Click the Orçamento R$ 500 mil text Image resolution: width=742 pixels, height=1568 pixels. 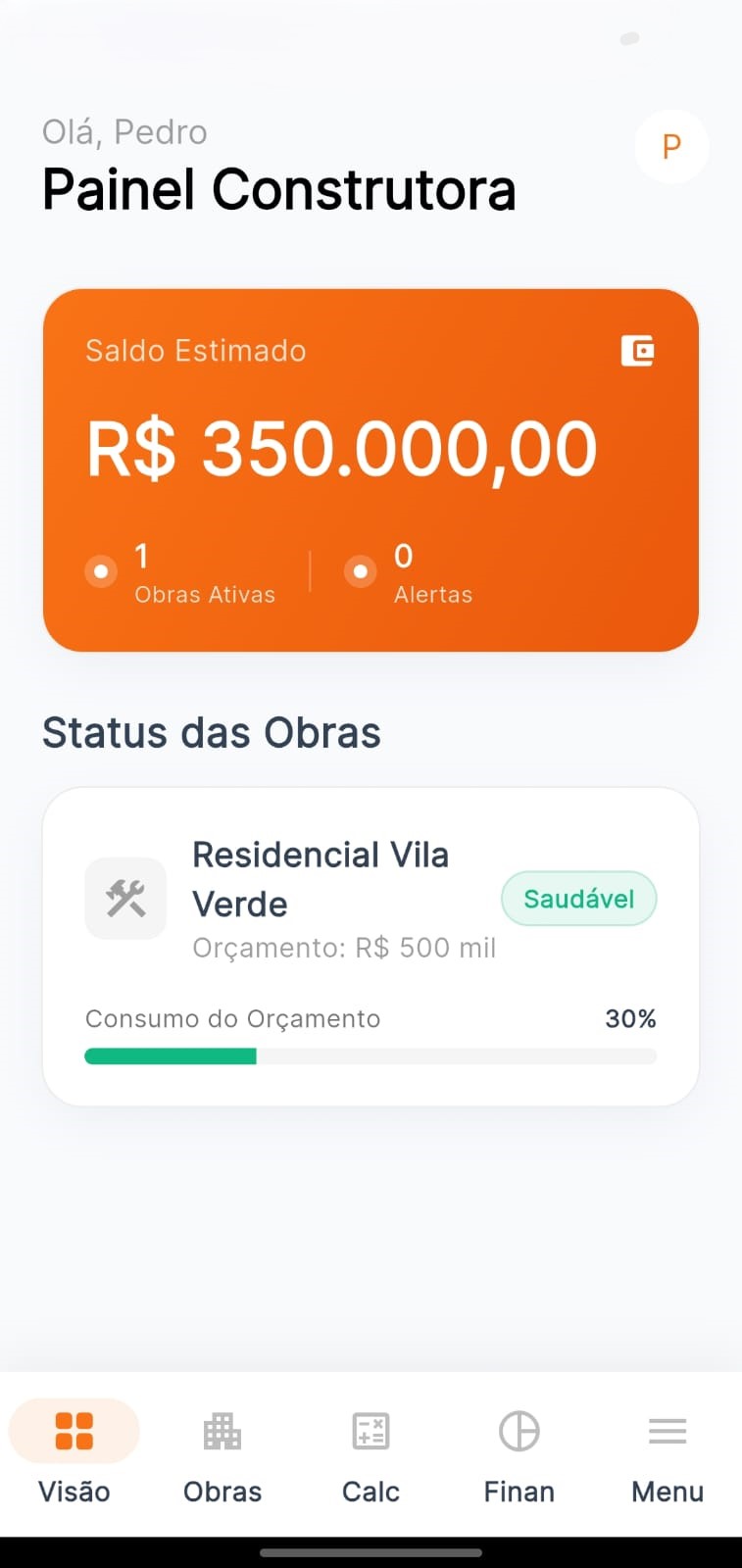click(x=344, y=947)
